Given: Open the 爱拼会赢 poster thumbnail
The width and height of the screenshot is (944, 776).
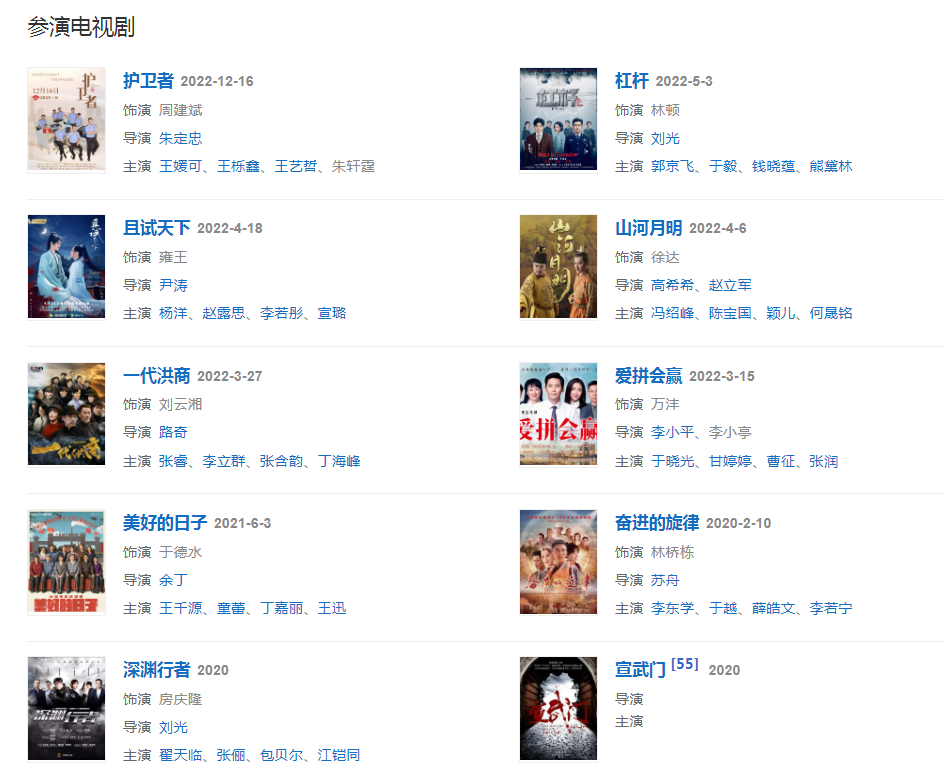Looking at the screenshot, I should click(x=558, y=414).
